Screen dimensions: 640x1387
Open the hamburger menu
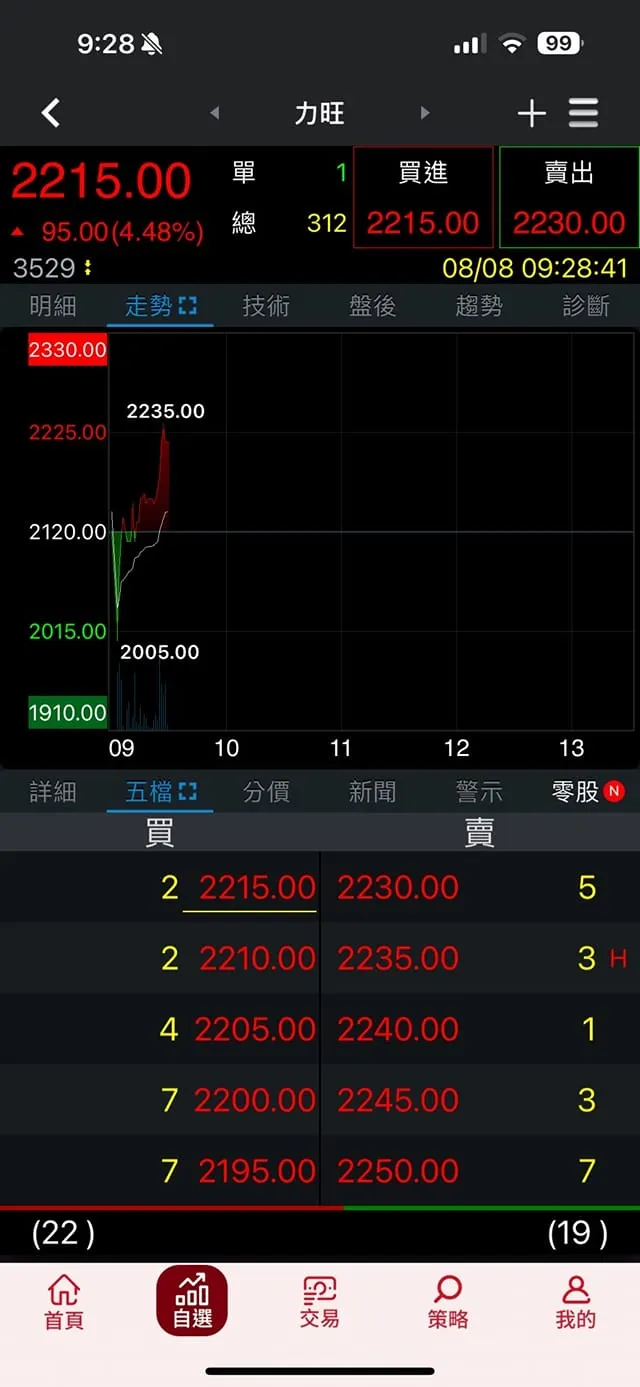pos(584,113)
